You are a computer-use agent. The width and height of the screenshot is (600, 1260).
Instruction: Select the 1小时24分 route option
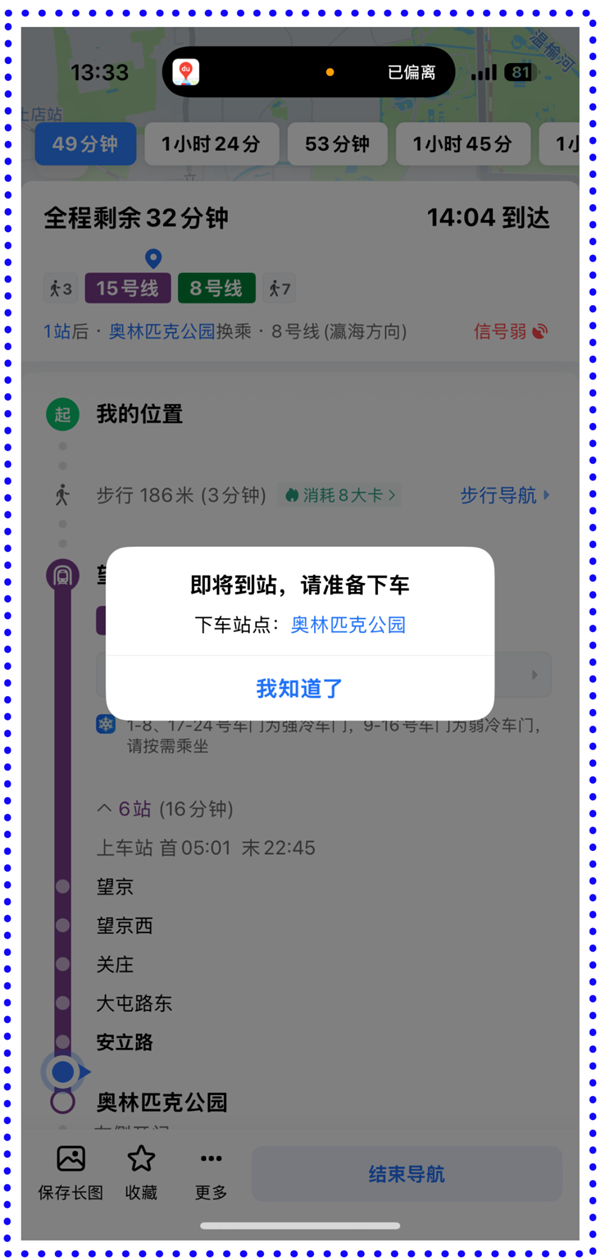tap(210, 144)
